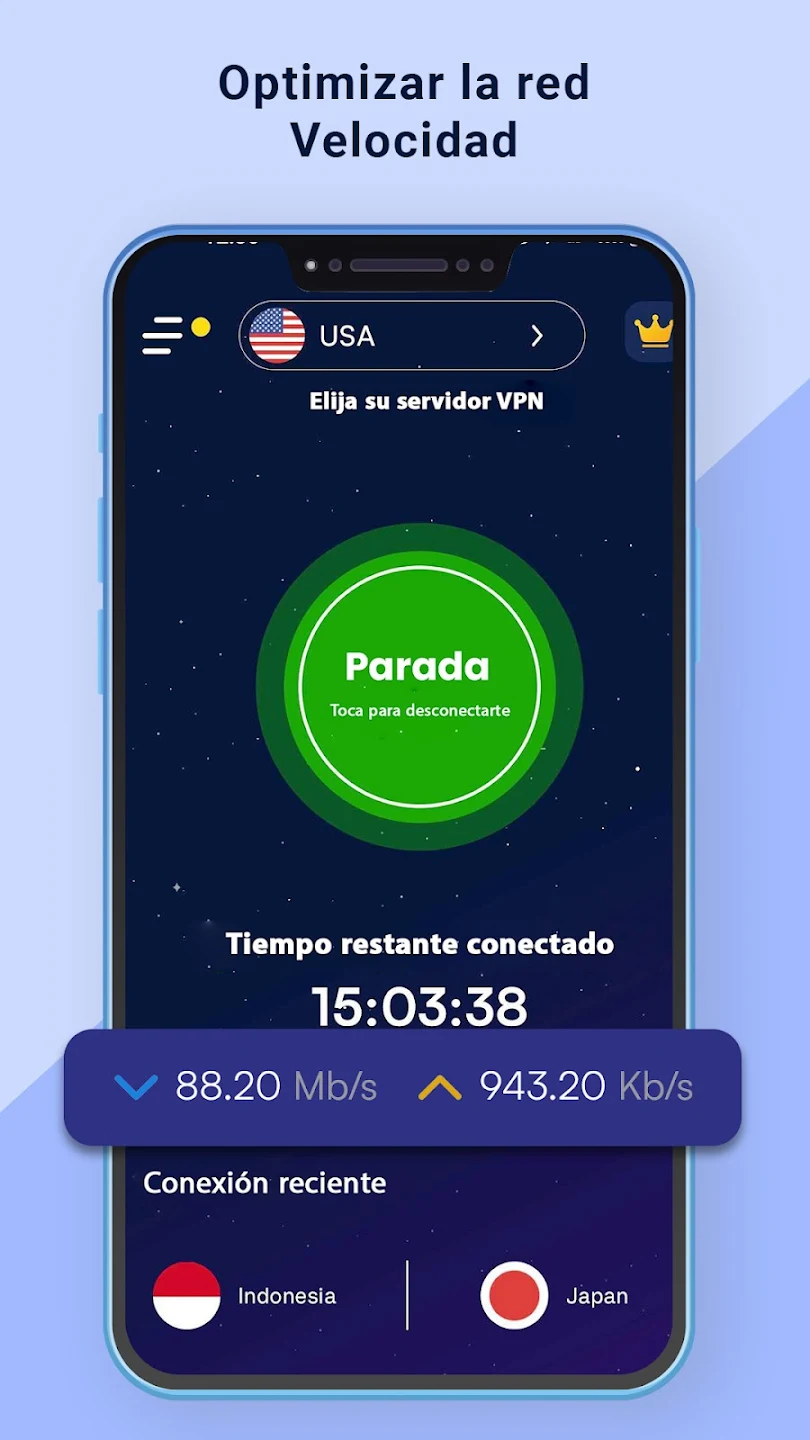Open Elija su servidor VPN option
The image size is (810, 1440).
pyautogui.click(x=425, y=401)
